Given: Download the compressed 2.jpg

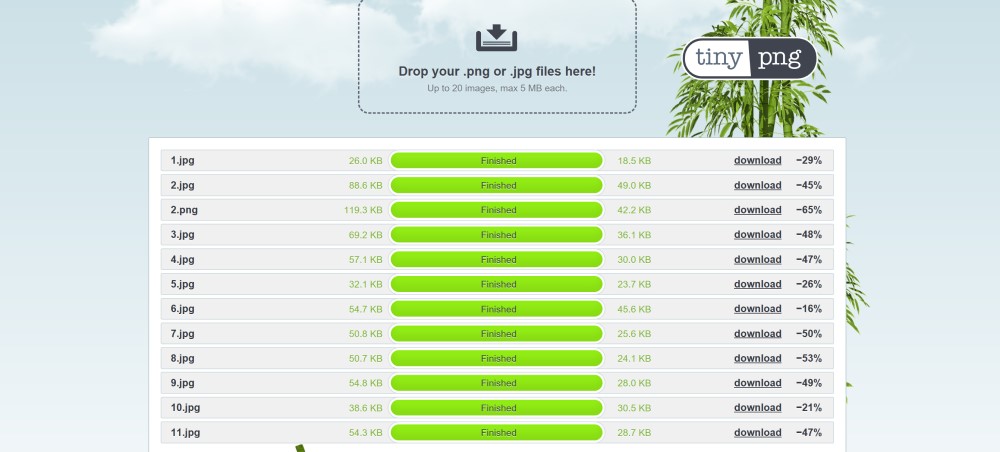Looking at the screenshot, I should (x=757, y=185).
